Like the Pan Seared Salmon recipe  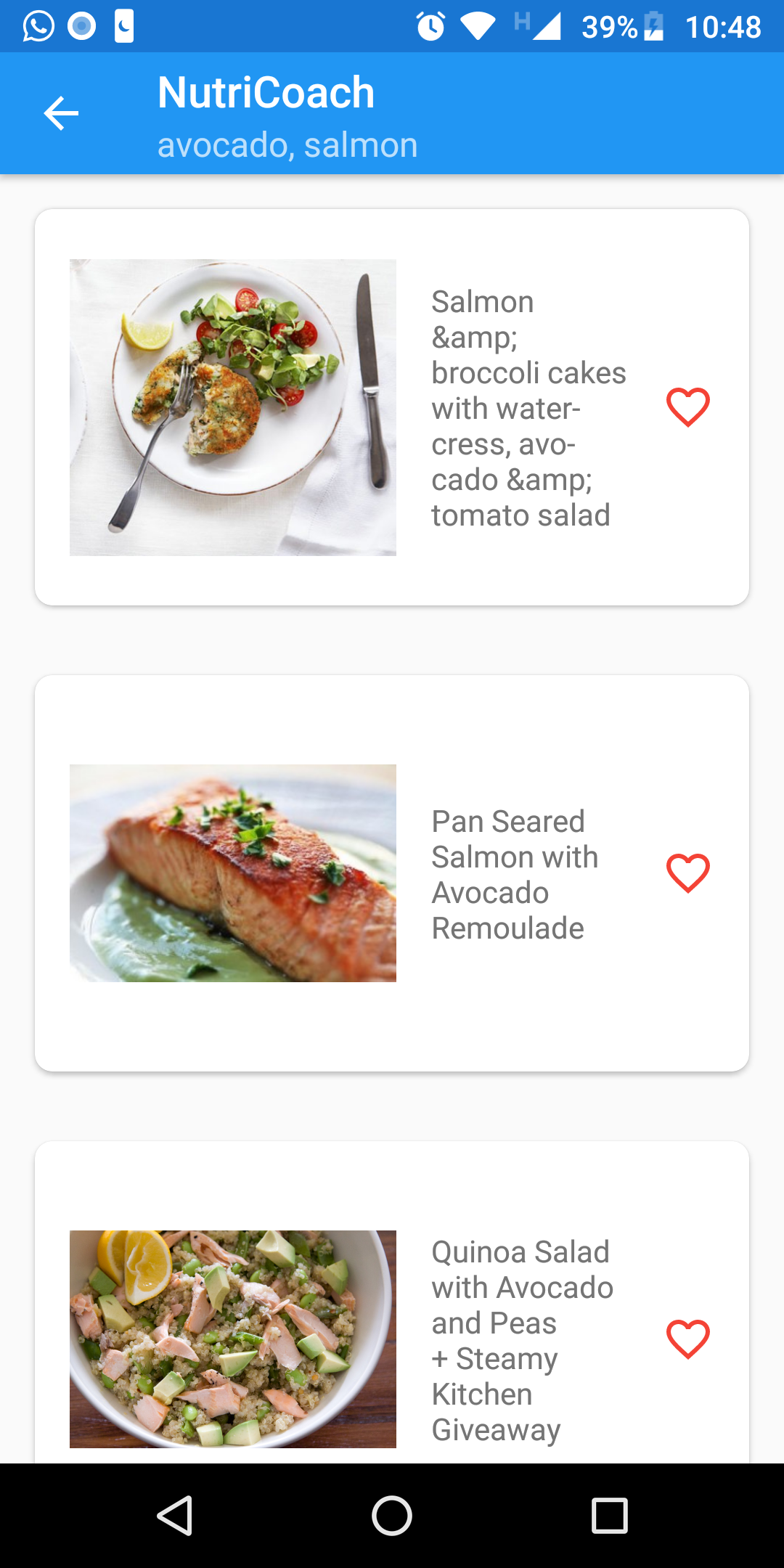[687, 873]
